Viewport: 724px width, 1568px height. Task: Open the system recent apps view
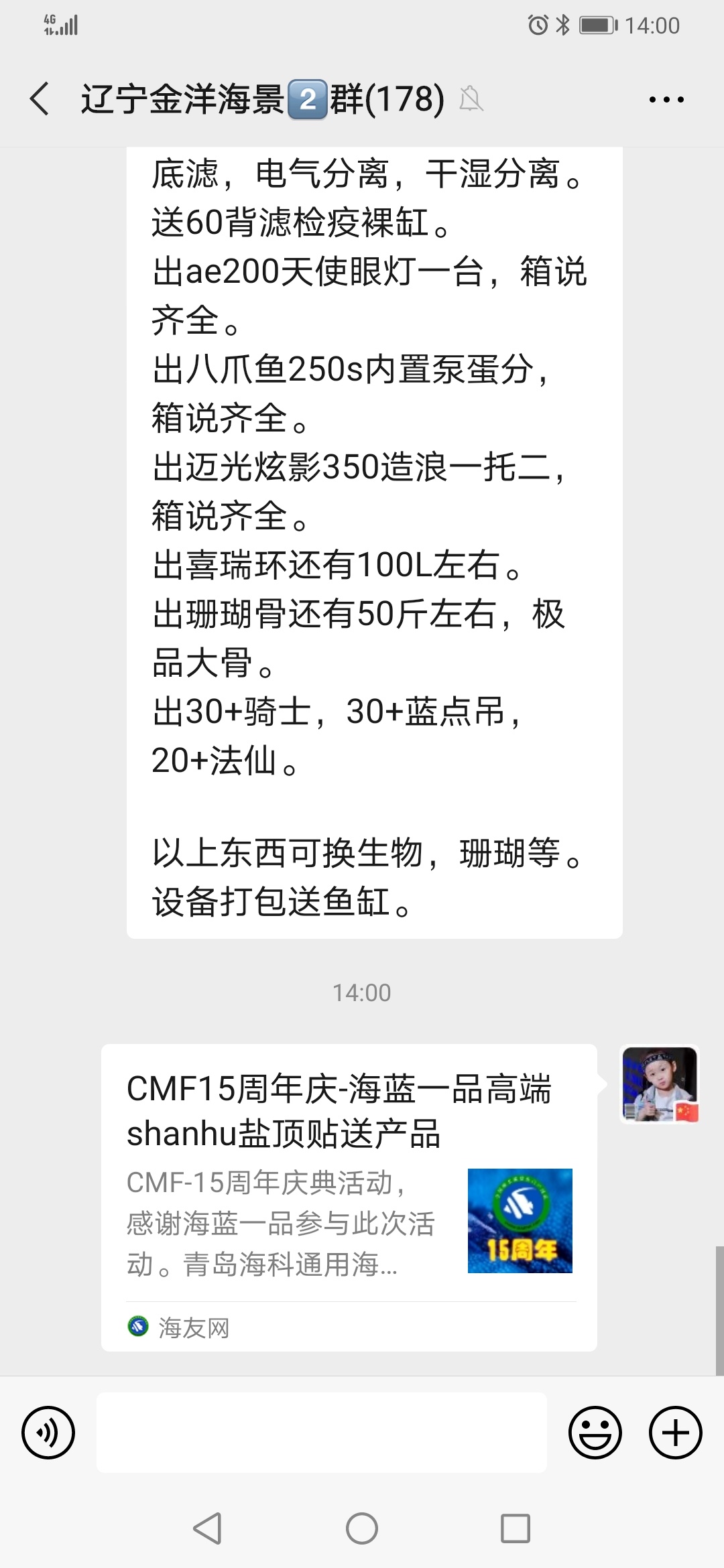pos(516,1528)
